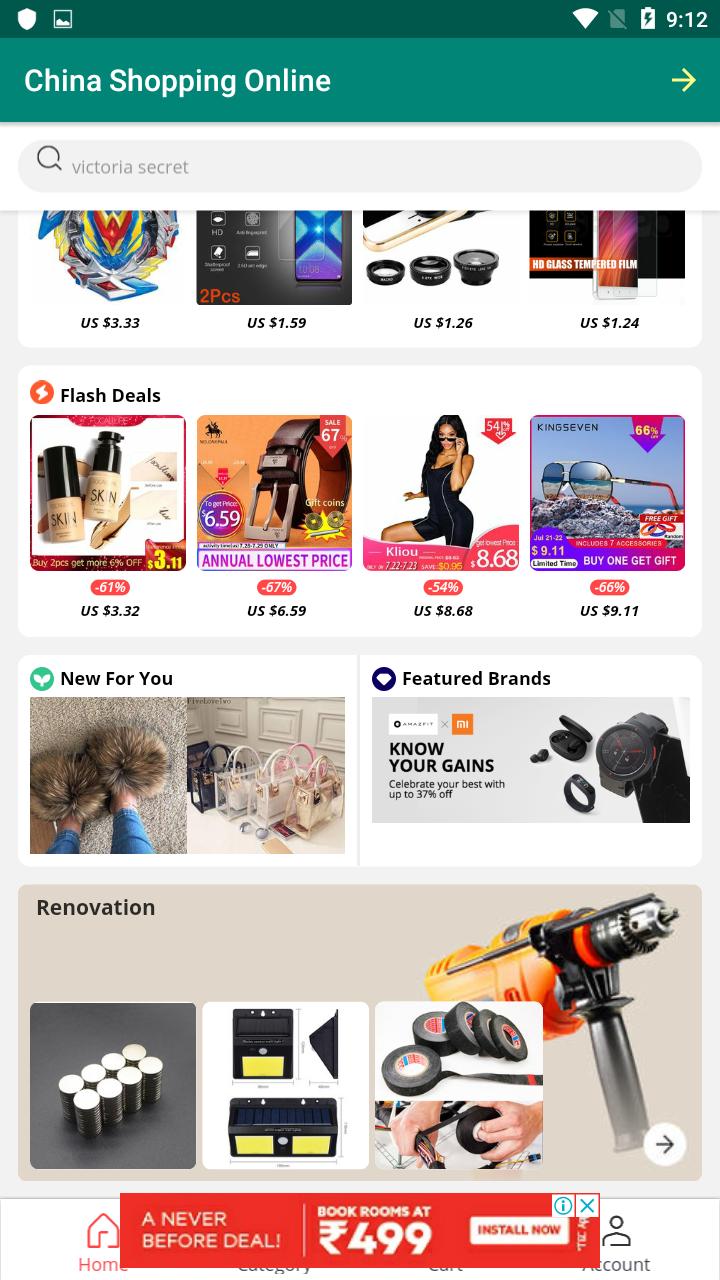Open the clear handbags New For You item
The height and width of the screenshot is (1280, 720).
(266, 775)
